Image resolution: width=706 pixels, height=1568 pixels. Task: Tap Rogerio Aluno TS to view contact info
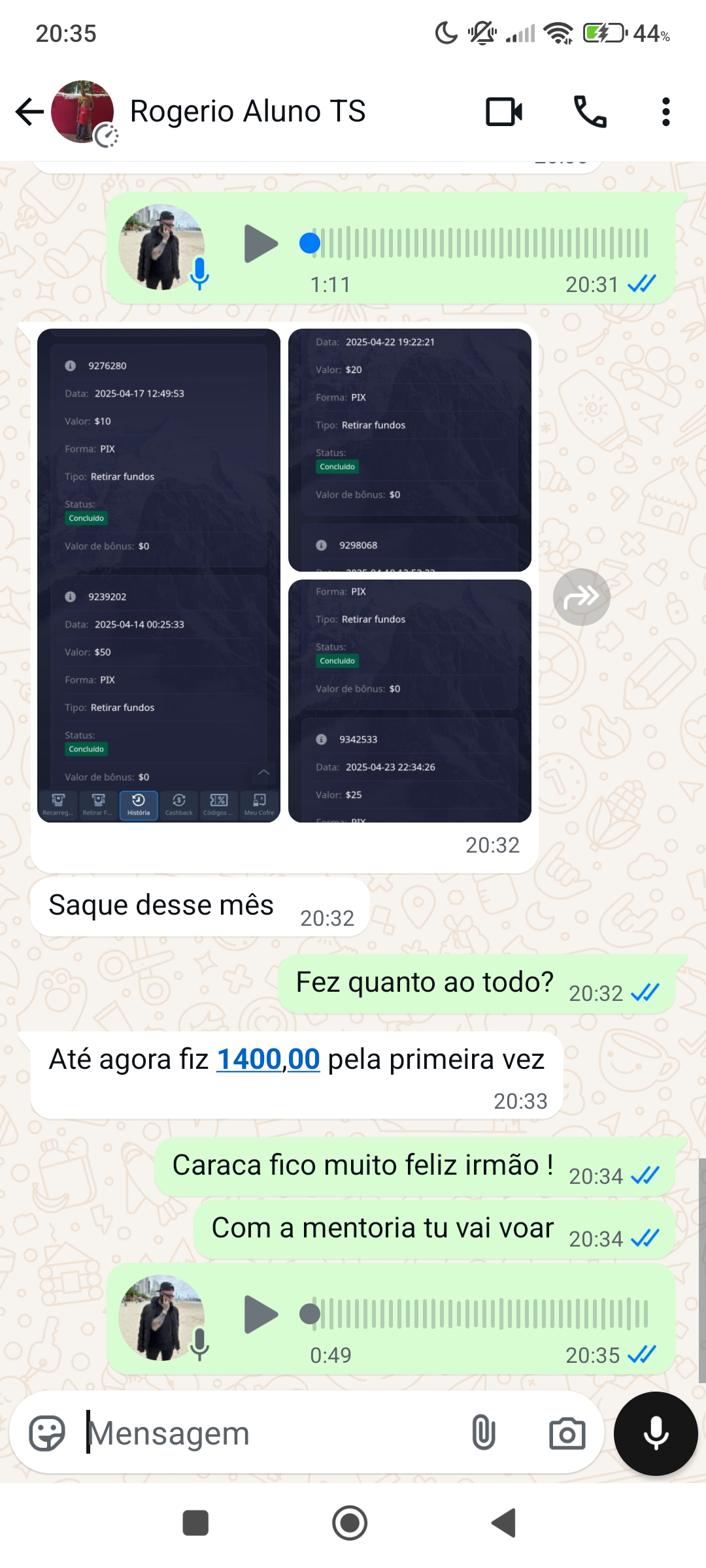pos(248,111)
